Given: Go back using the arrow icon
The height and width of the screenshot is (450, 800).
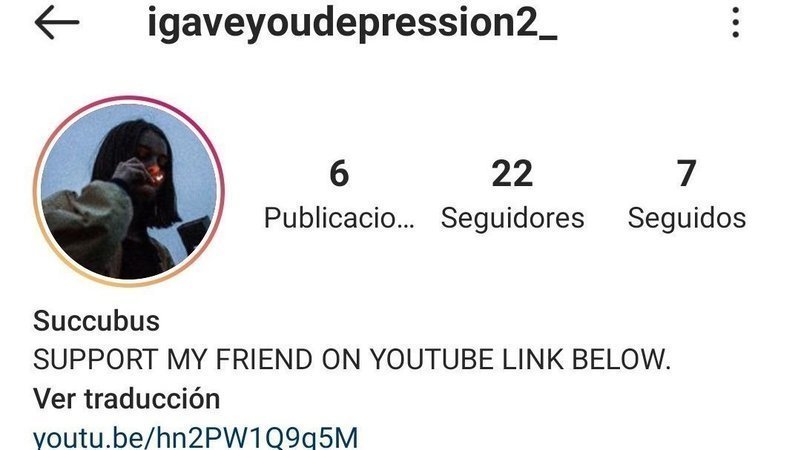Looking at the screenshot, I should (56, 24).
